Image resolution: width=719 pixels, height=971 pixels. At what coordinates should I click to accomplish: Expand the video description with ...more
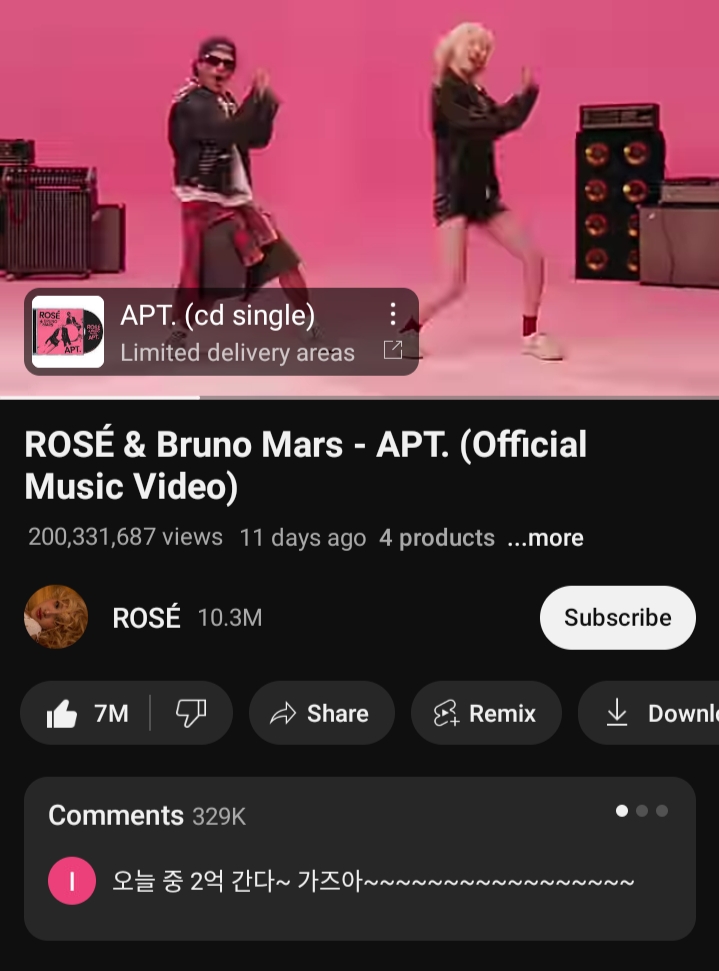pyautogui.click(x=545, y=538)
